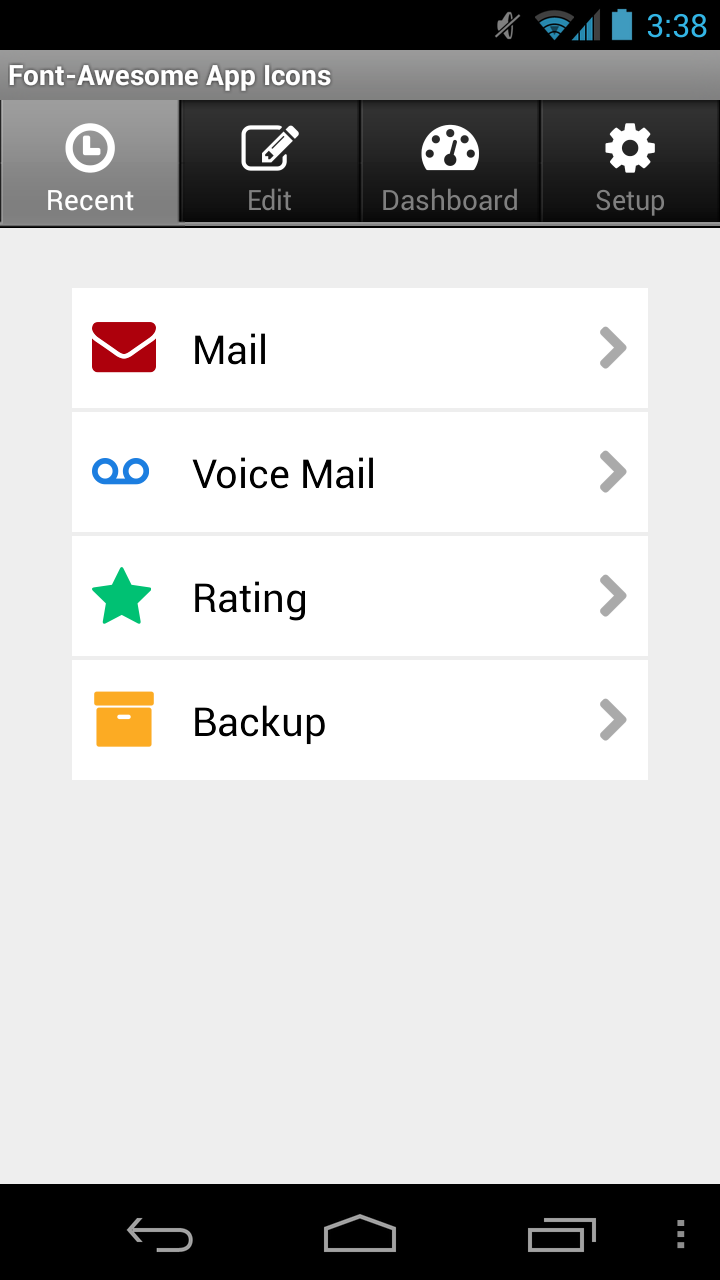
Task: Click the pencil Edit icon
Action: (269, 148)
